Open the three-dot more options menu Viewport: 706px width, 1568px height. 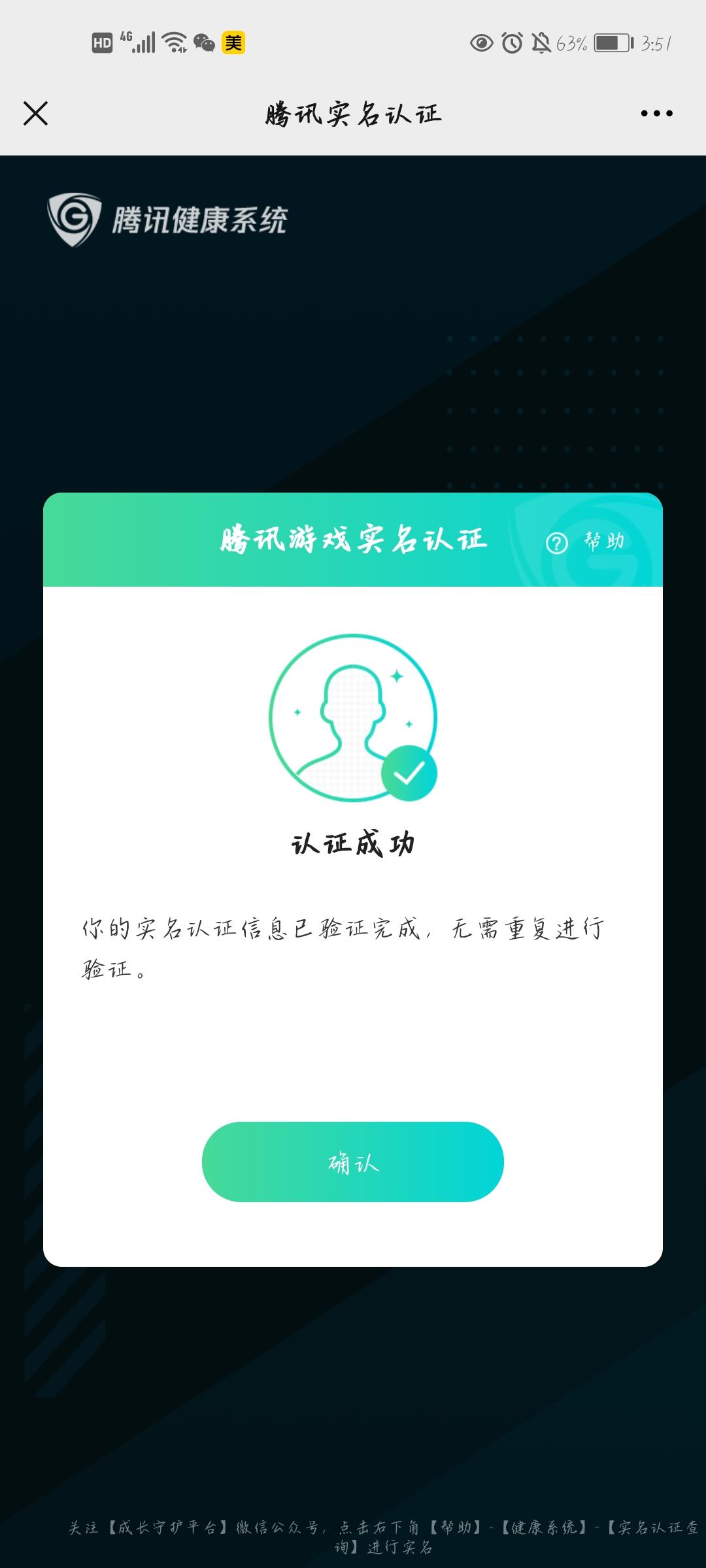point(655,112)
